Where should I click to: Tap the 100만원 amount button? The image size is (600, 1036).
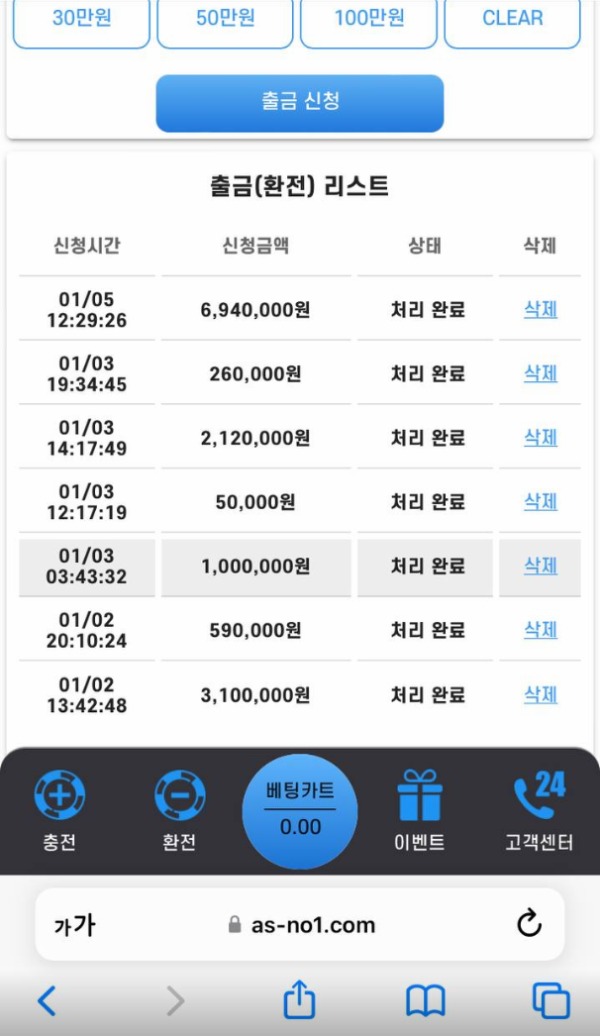[369, 20]
